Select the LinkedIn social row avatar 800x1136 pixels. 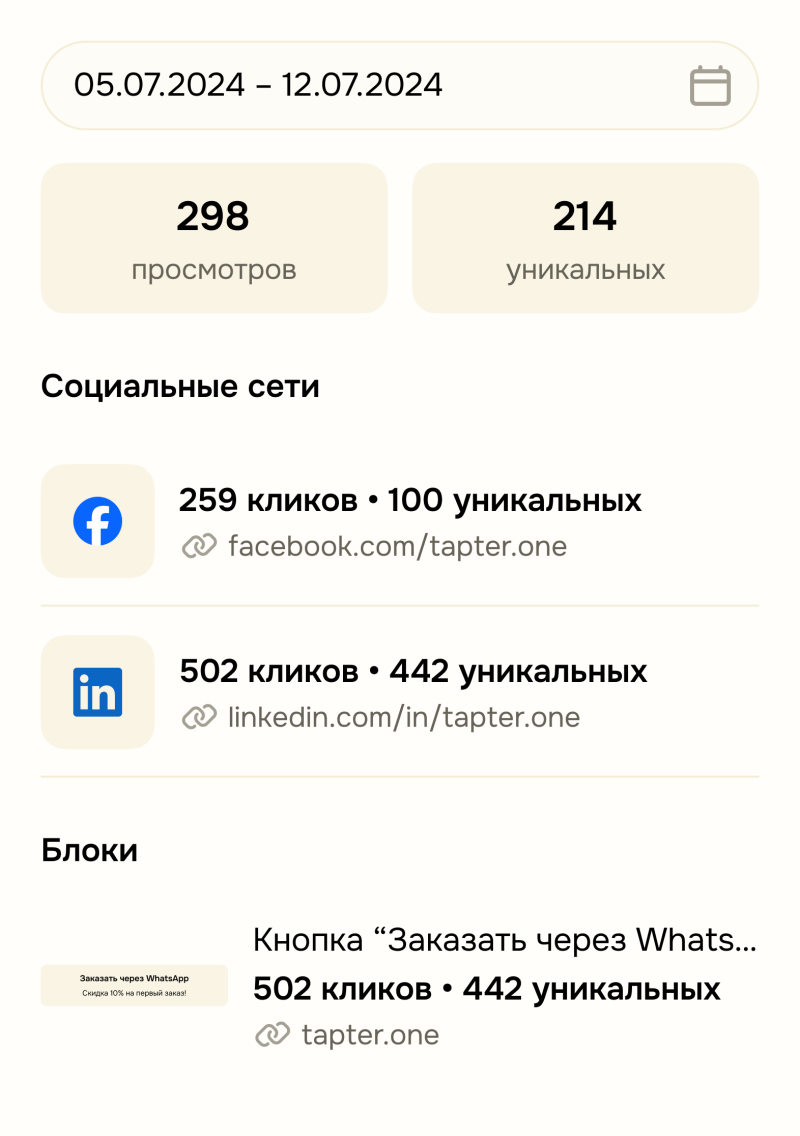pyautogui.click(x=97, y=691)
